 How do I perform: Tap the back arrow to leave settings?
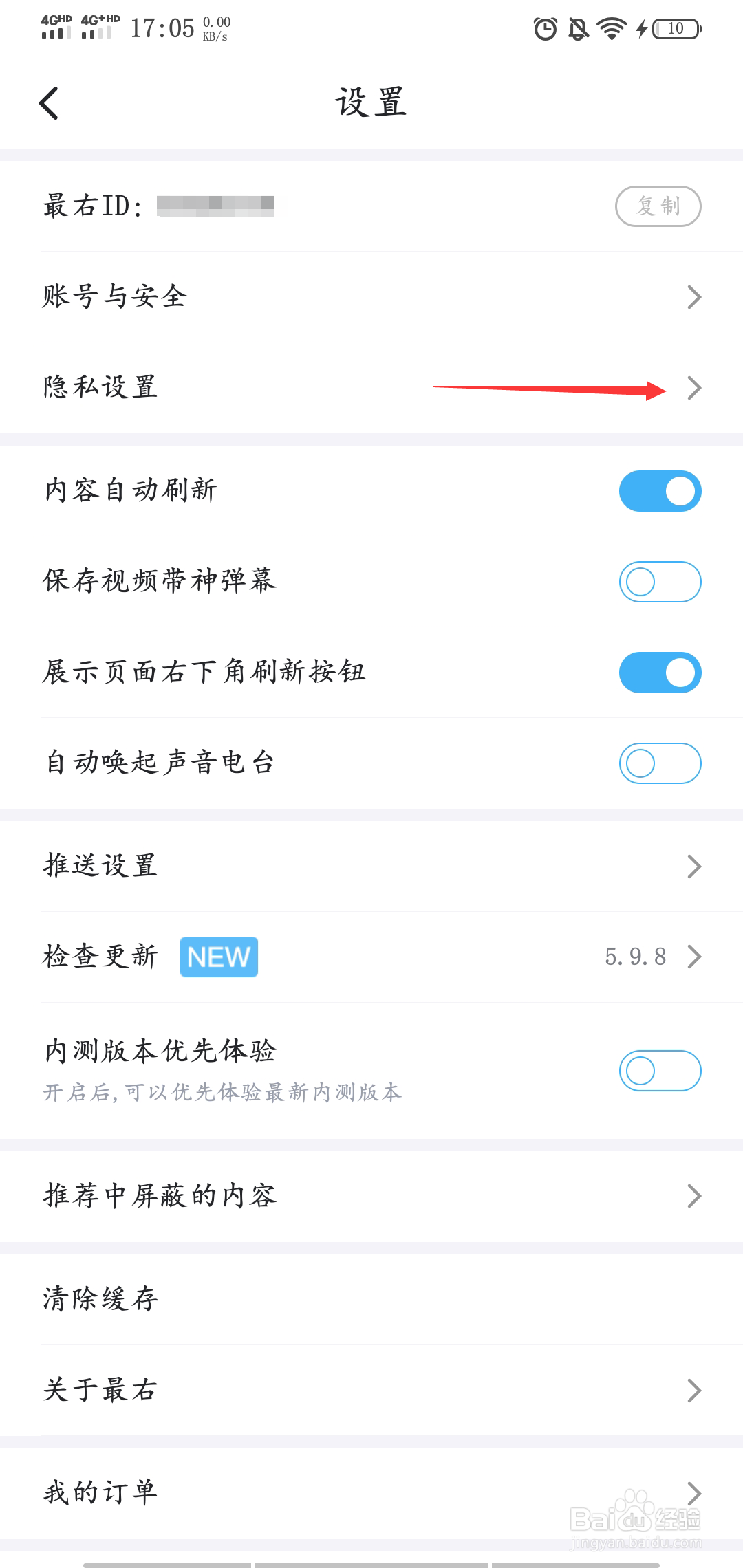50,102
